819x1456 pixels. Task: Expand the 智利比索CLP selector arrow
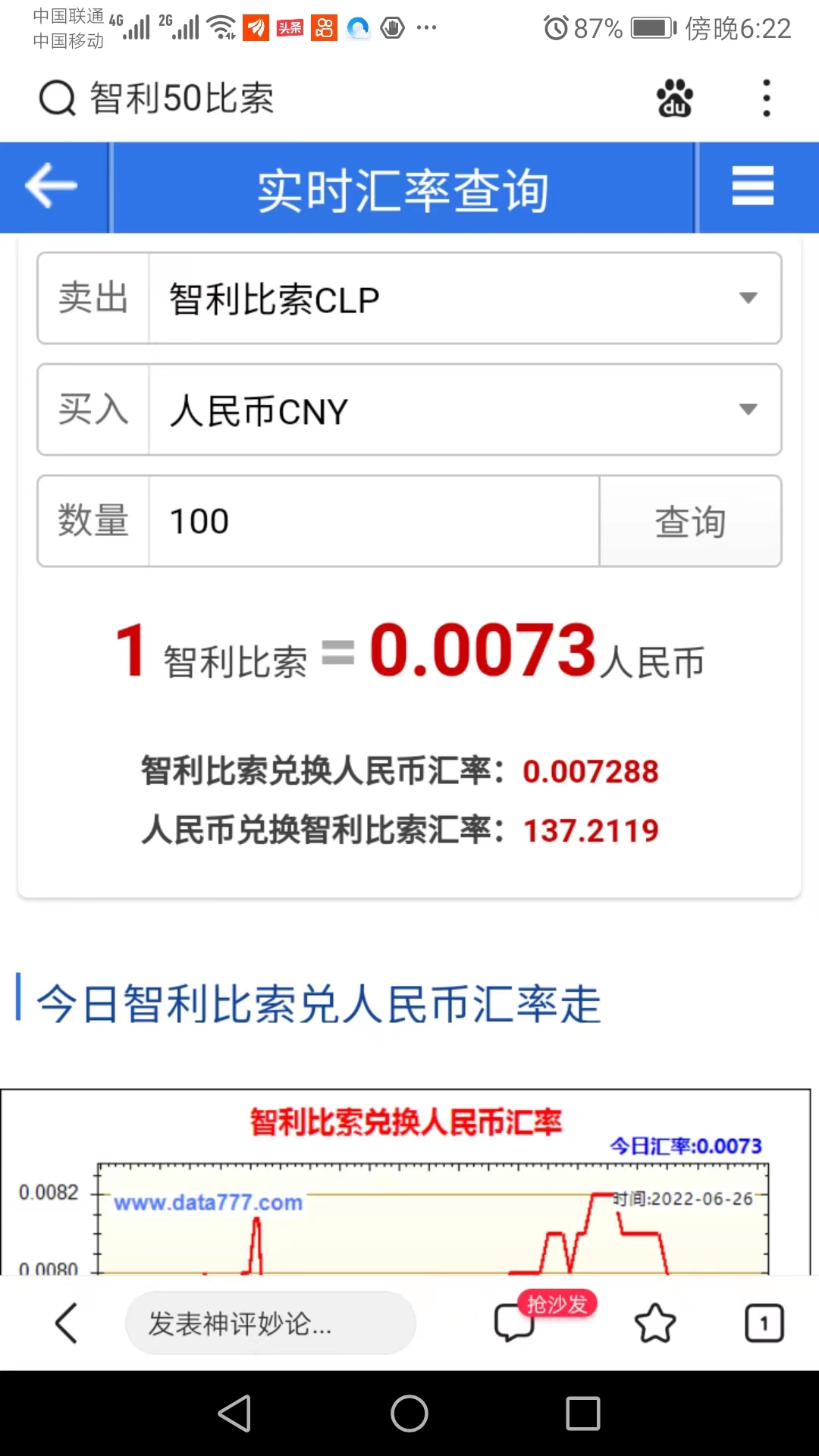coord(749,298)
